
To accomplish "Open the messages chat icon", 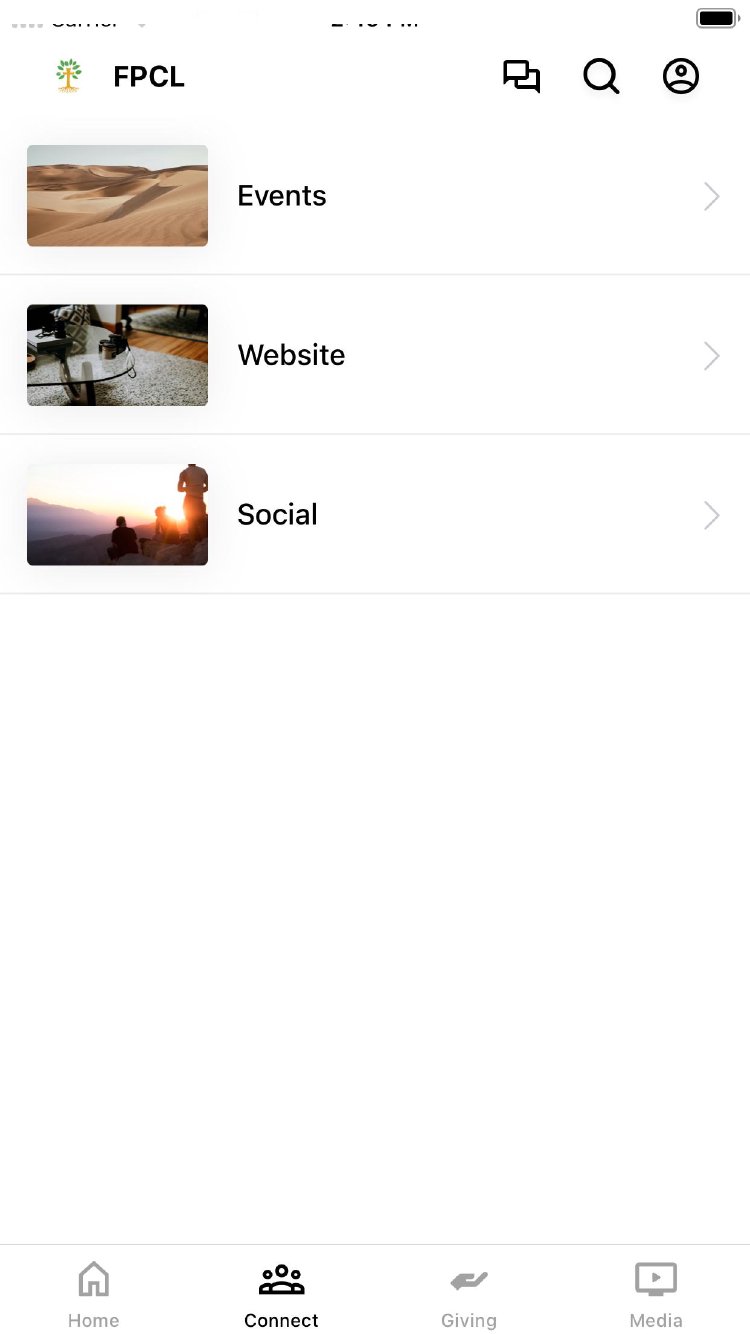I will click(521, 77).
